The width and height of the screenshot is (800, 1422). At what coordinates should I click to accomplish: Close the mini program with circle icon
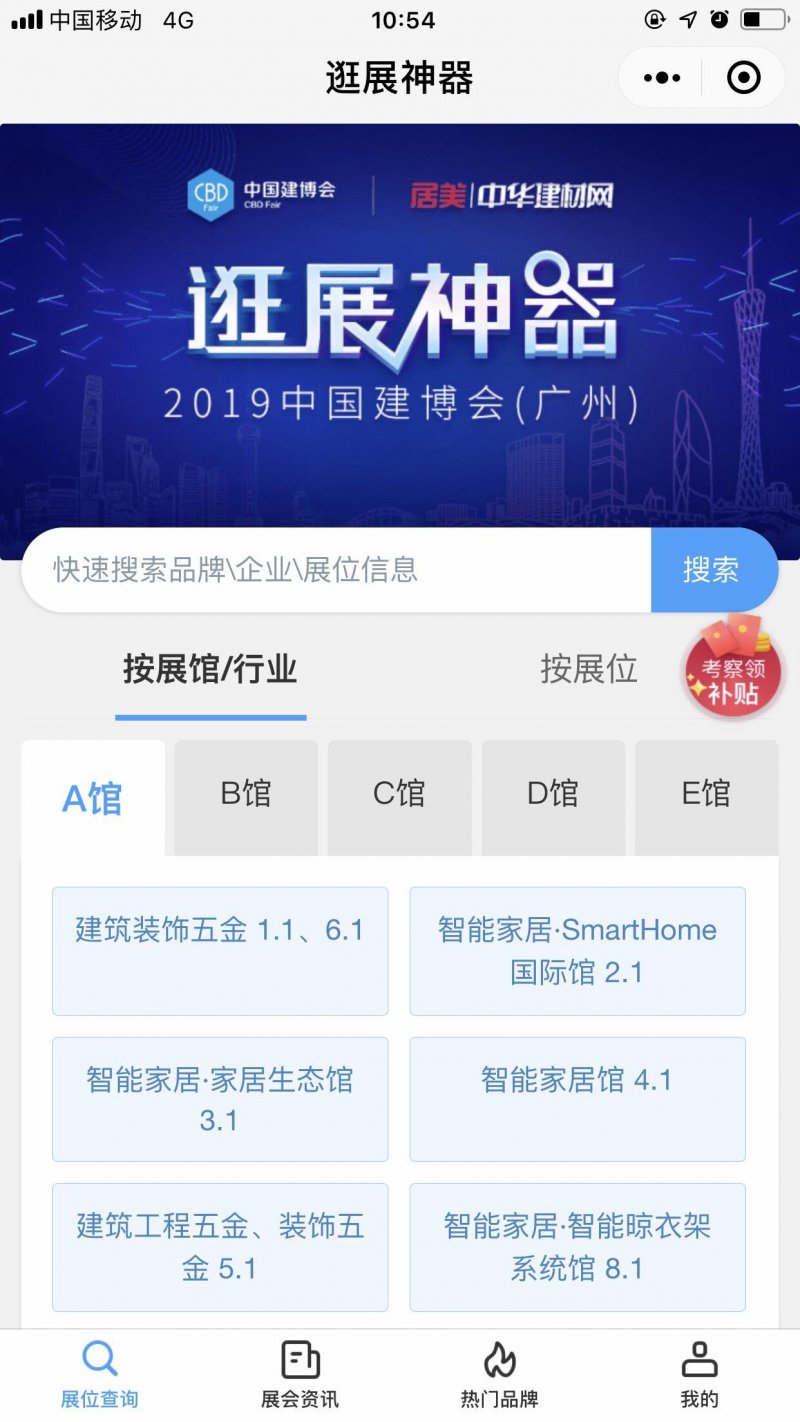pos(743,78)
